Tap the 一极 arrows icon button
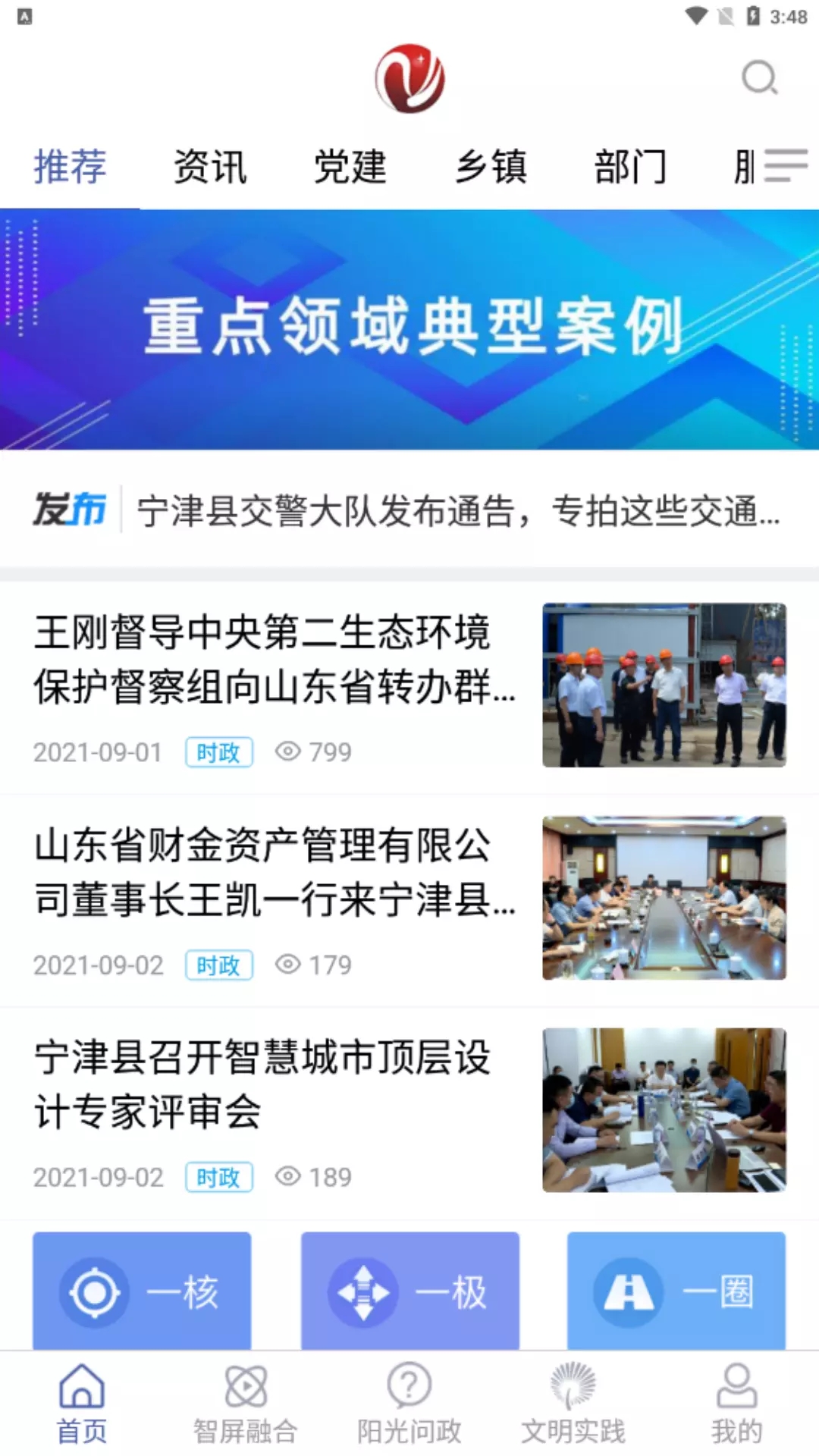819x1456 pixels. tap(408, 1289)
